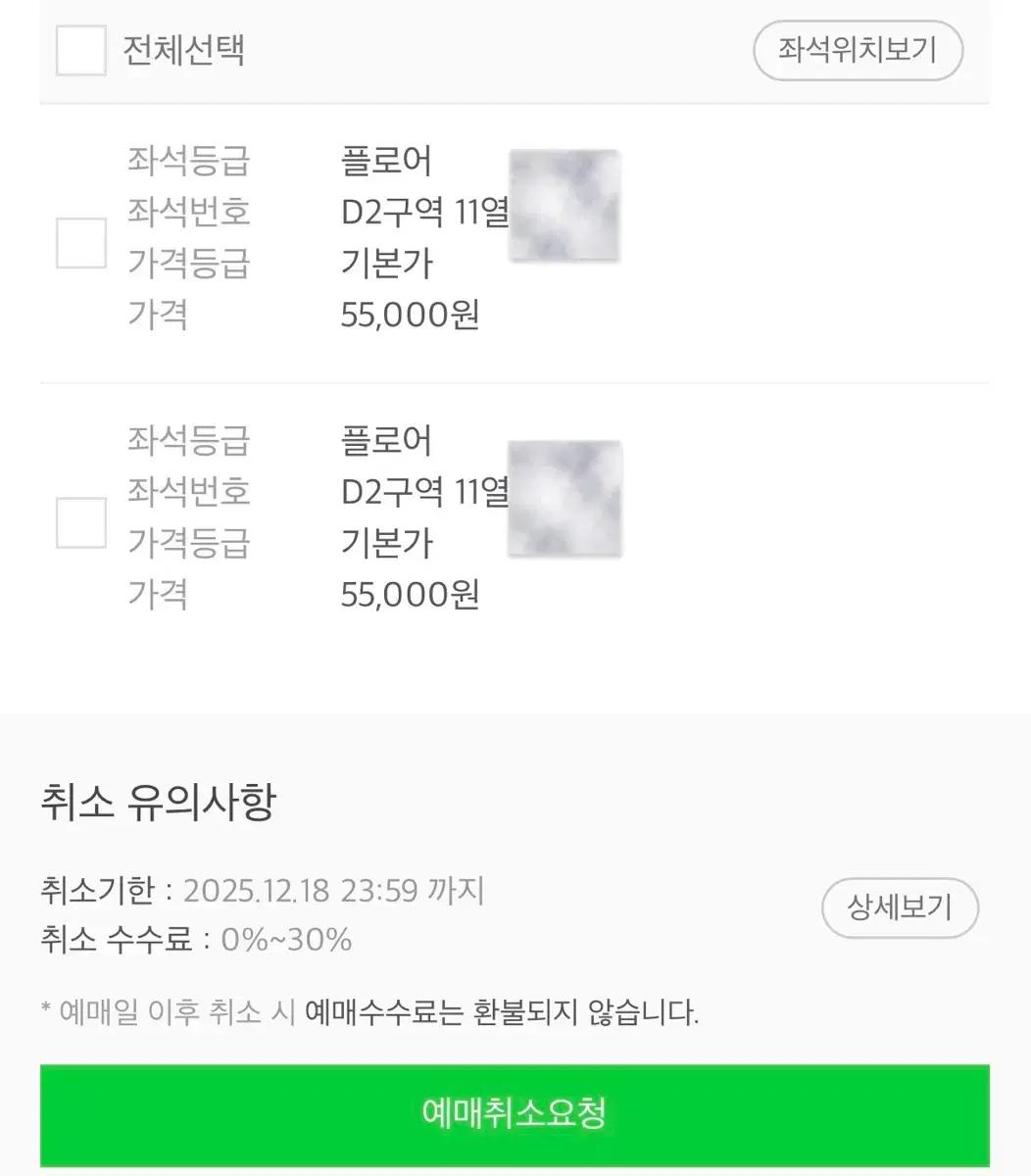Click the 취소 유의사항 section heading

click(160, 802)
